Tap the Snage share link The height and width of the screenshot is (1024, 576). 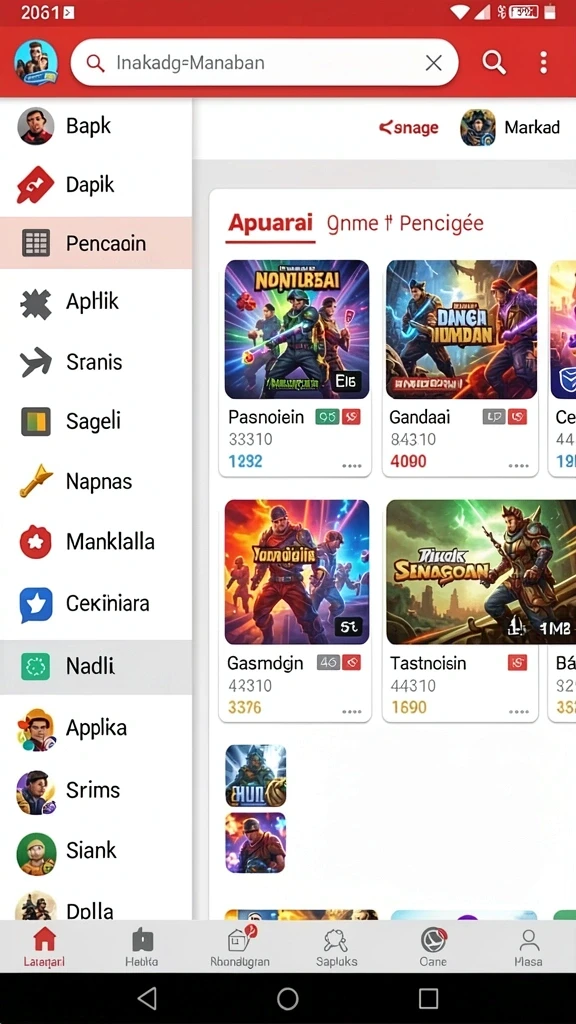[409, 127]
